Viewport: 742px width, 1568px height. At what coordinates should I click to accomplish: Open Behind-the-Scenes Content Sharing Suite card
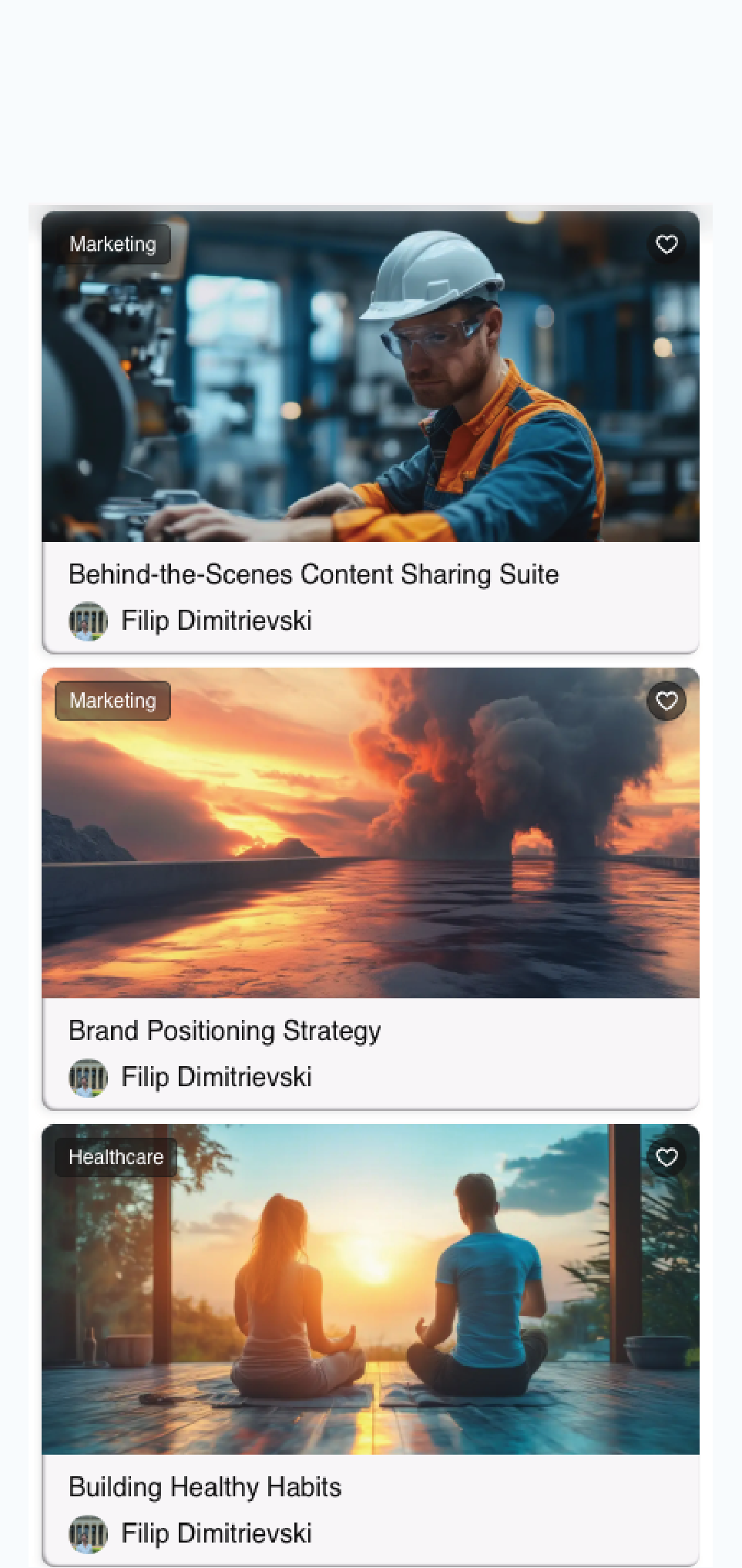pos(314,574)
